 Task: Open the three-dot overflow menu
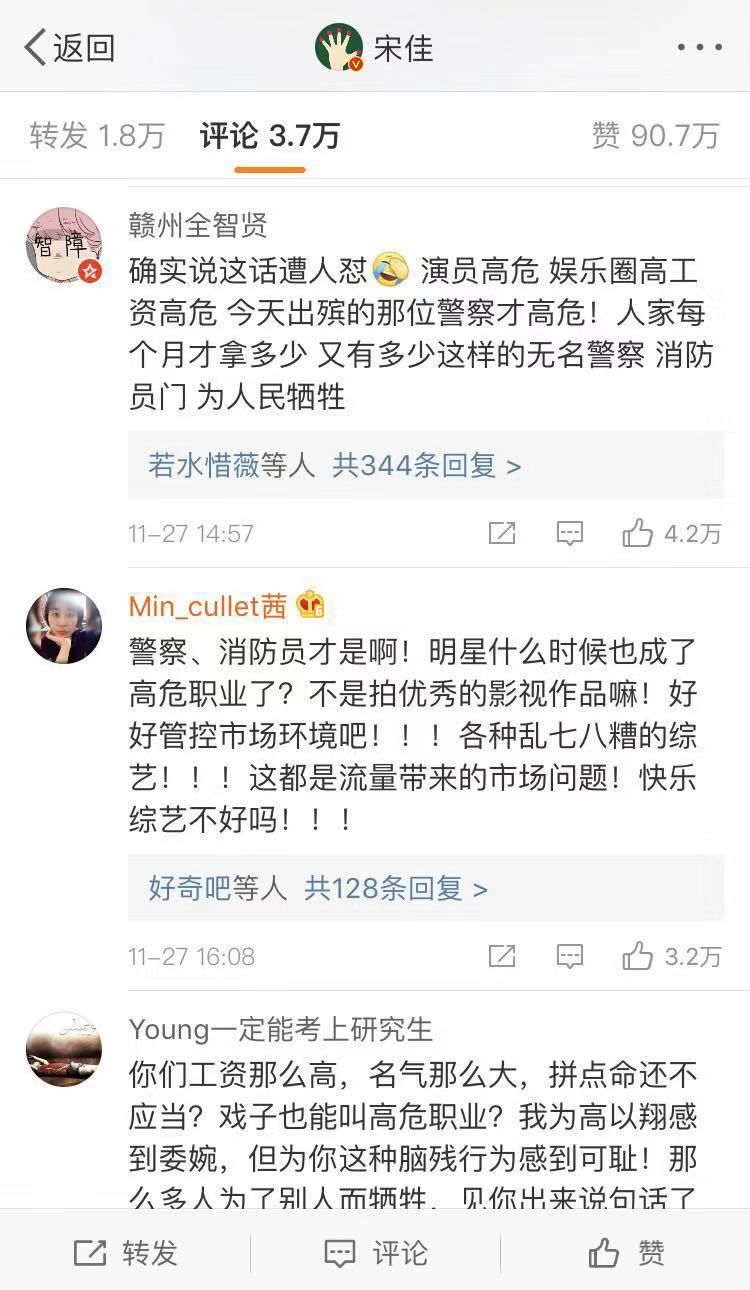click(699, 47)
